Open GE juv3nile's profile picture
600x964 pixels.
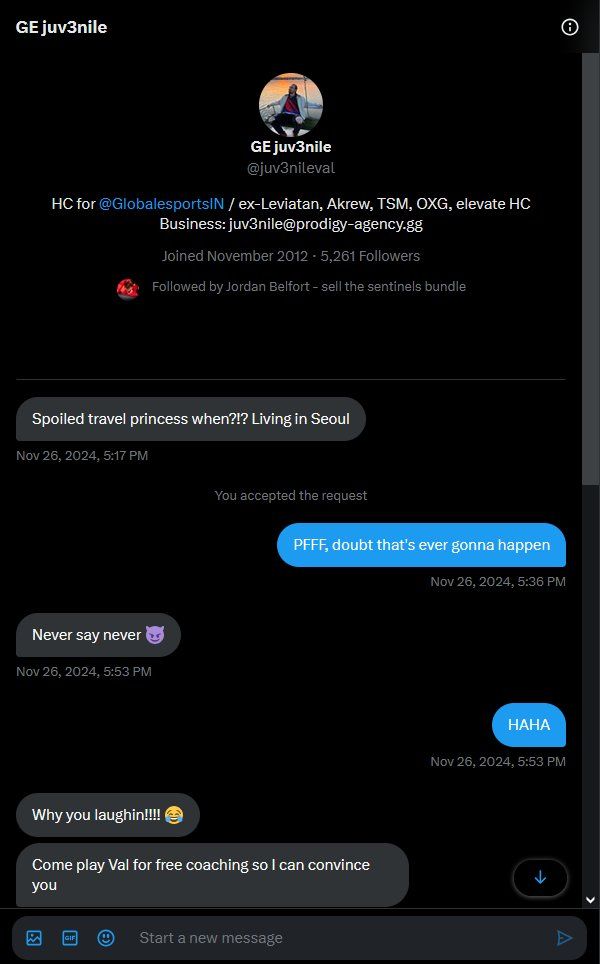pos(291,104)
